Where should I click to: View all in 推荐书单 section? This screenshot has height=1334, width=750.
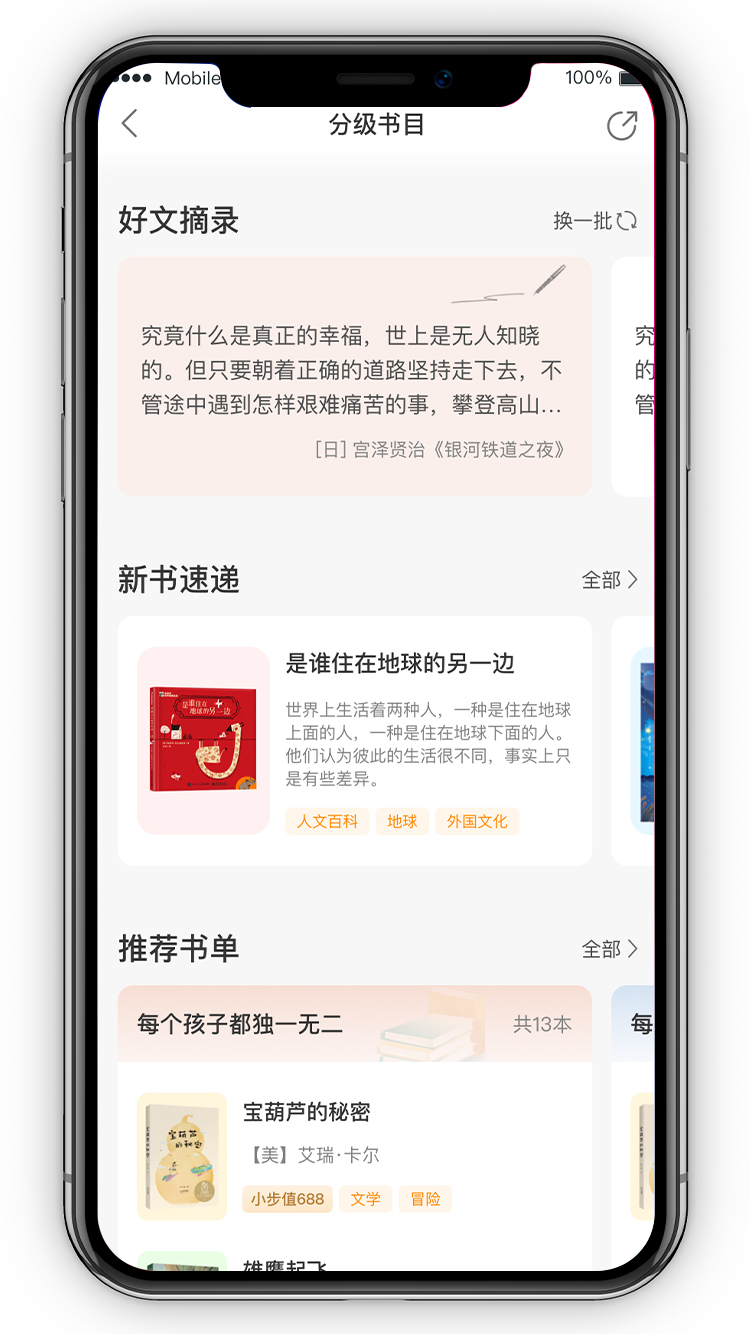609,949
